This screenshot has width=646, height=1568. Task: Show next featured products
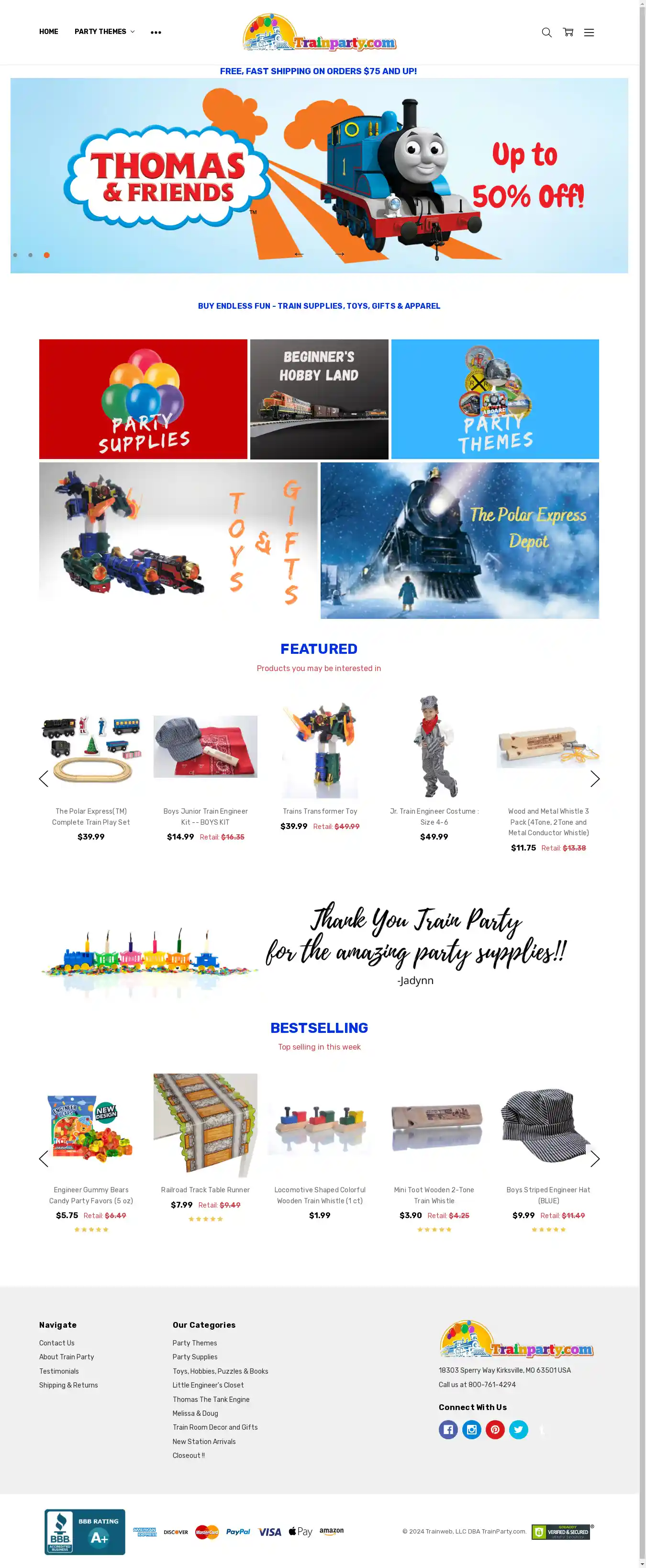tap(594, 779)
